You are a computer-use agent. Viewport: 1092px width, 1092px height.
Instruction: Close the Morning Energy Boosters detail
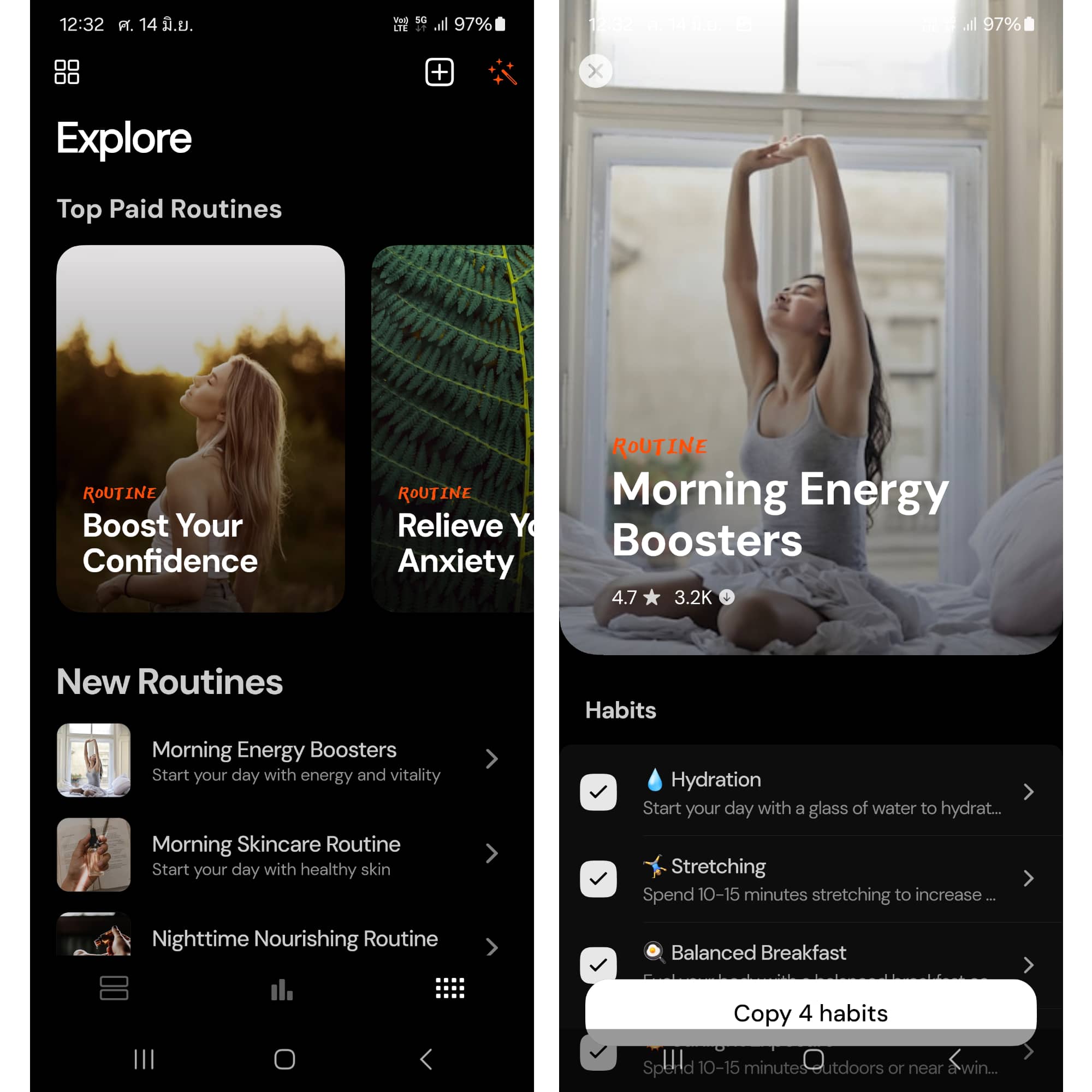coord(595,71)
